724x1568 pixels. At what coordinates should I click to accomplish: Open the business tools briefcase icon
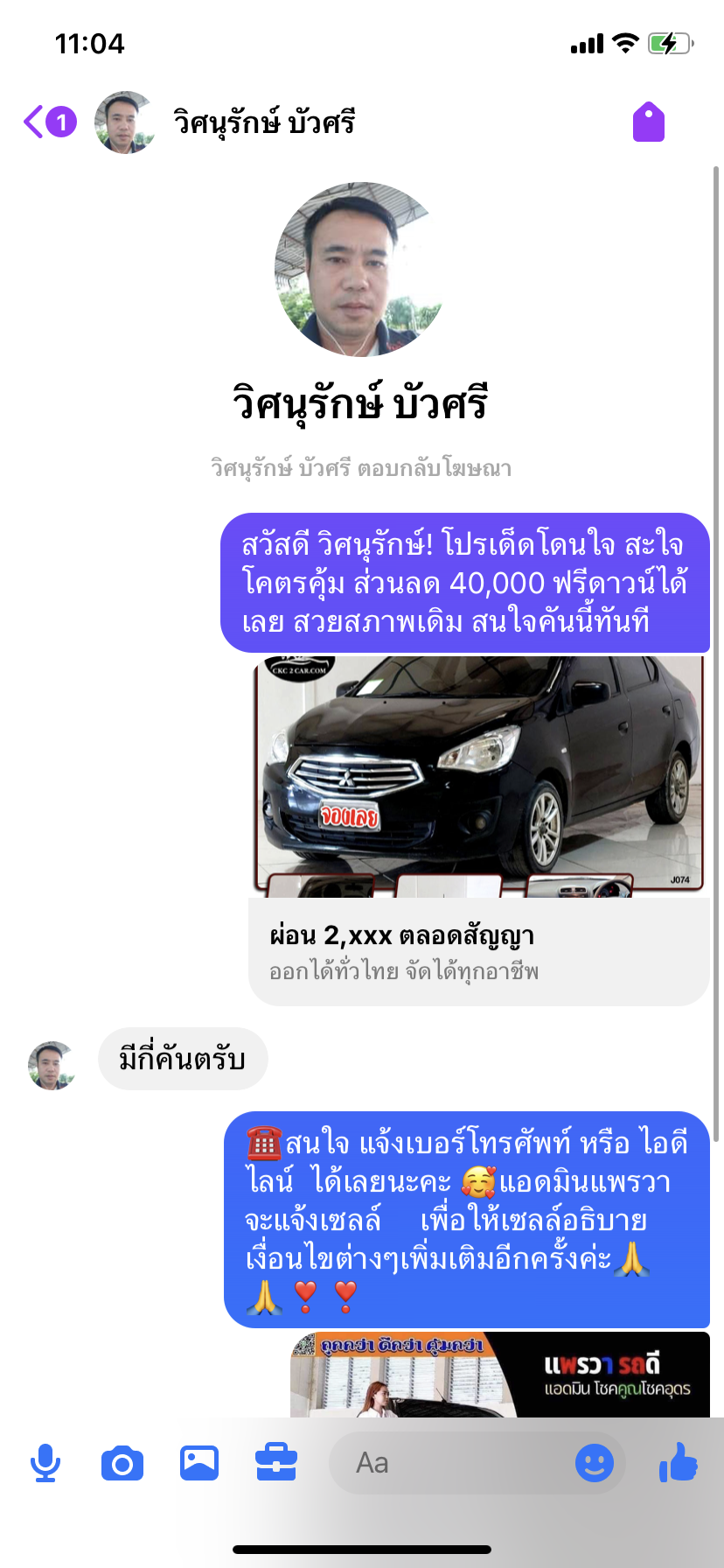click(276, 1463)
